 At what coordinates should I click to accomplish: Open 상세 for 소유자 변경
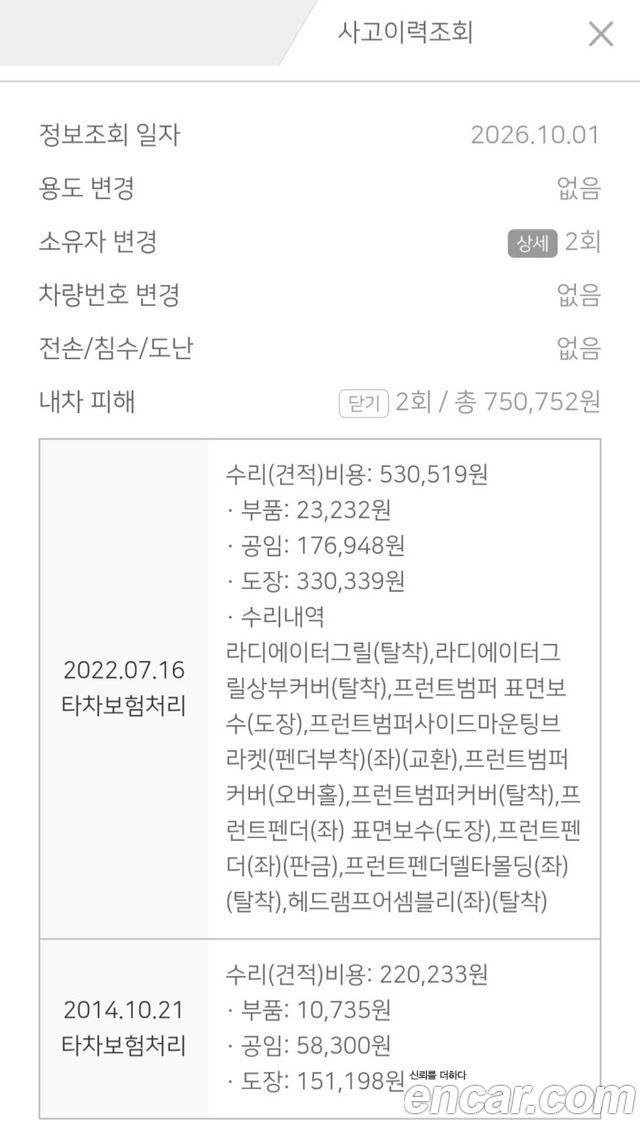(532, 244)
